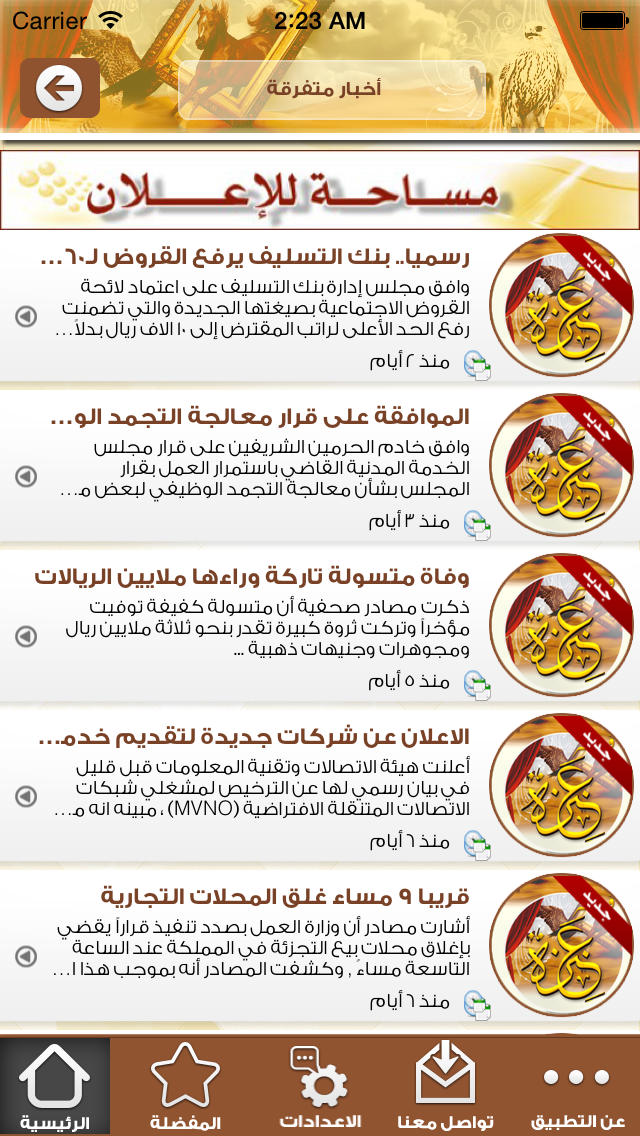This screenshot has height=1136, width=640.
Task: Select the تواصل معنا contact tab
Action: coord(446,1086)
